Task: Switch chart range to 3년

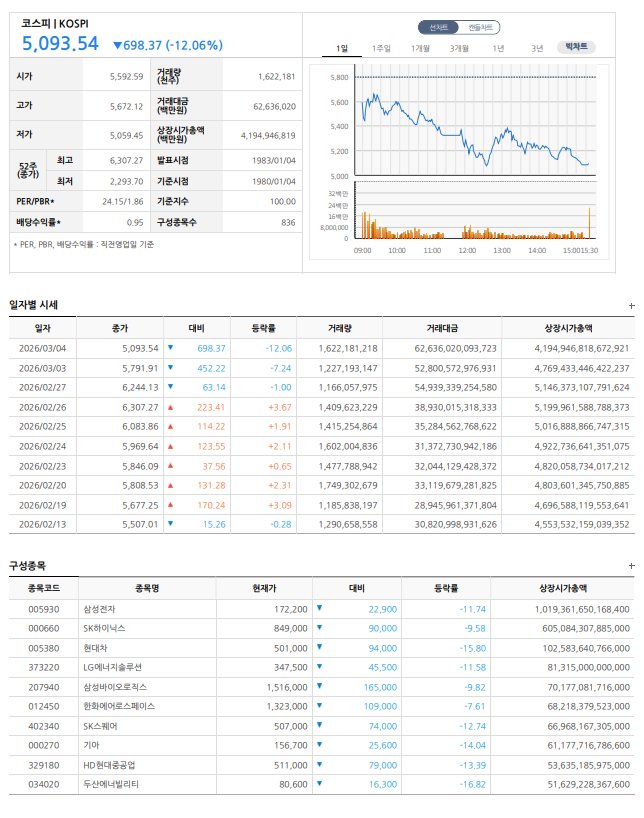Action: click(537, 48)
